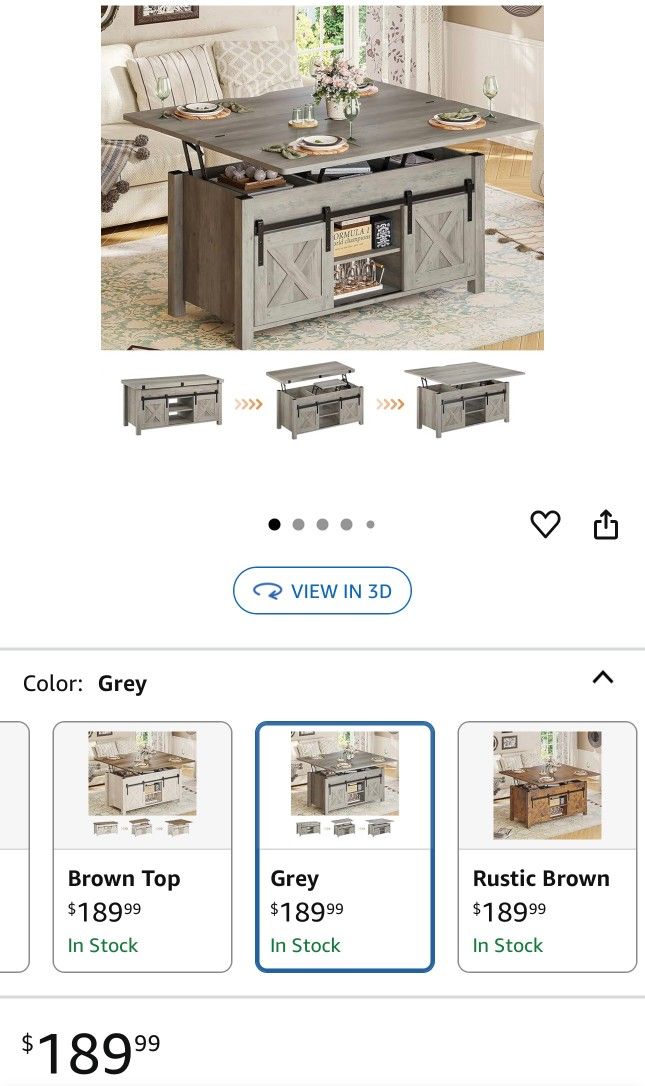Add this item to wish list heart
Viewport: 645px width, 1086px height.
(x=545, y=524)
